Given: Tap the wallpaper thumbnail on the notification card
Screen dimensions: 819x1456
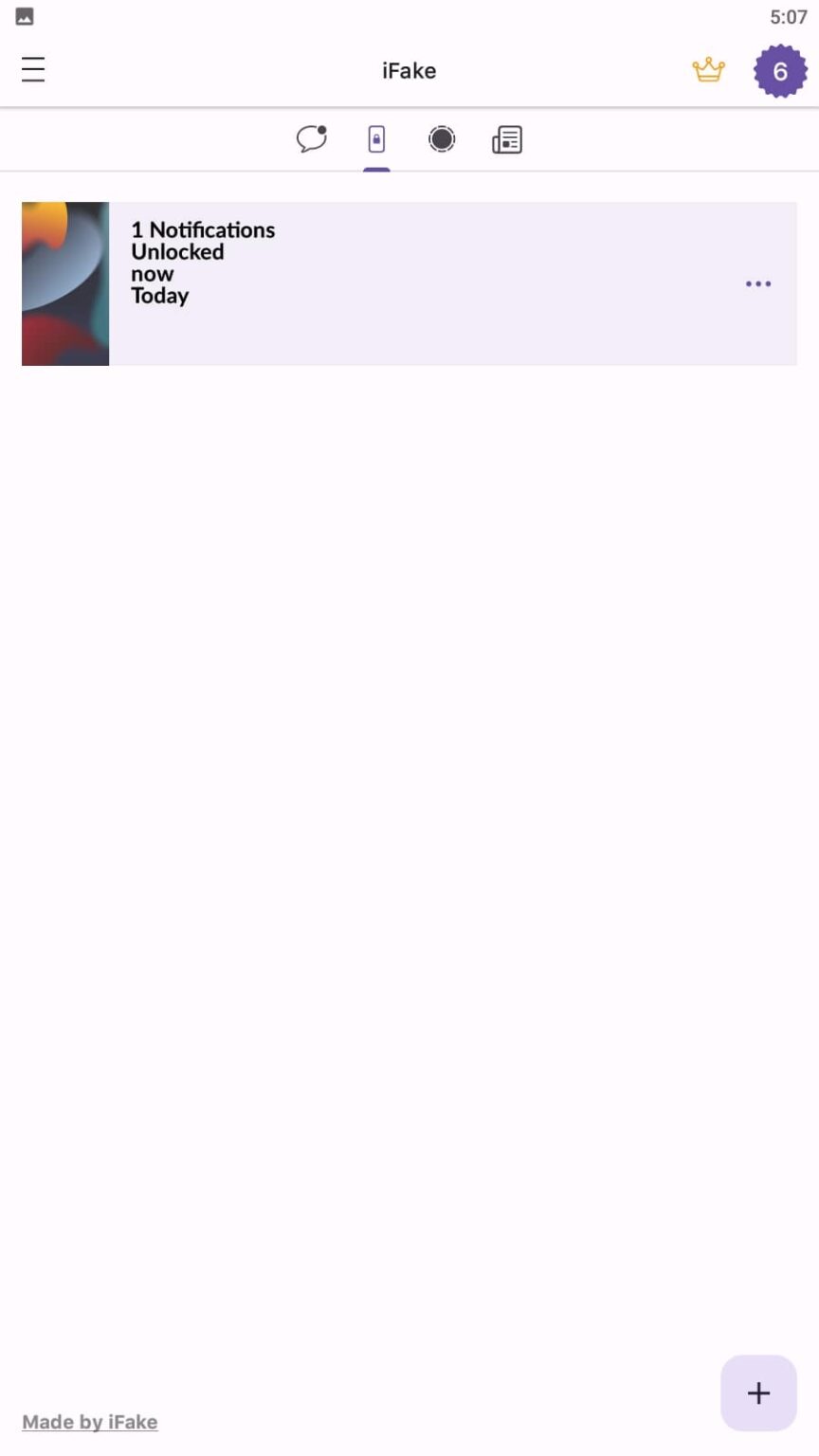Looking at the screenshot, I should coord(64,282).
